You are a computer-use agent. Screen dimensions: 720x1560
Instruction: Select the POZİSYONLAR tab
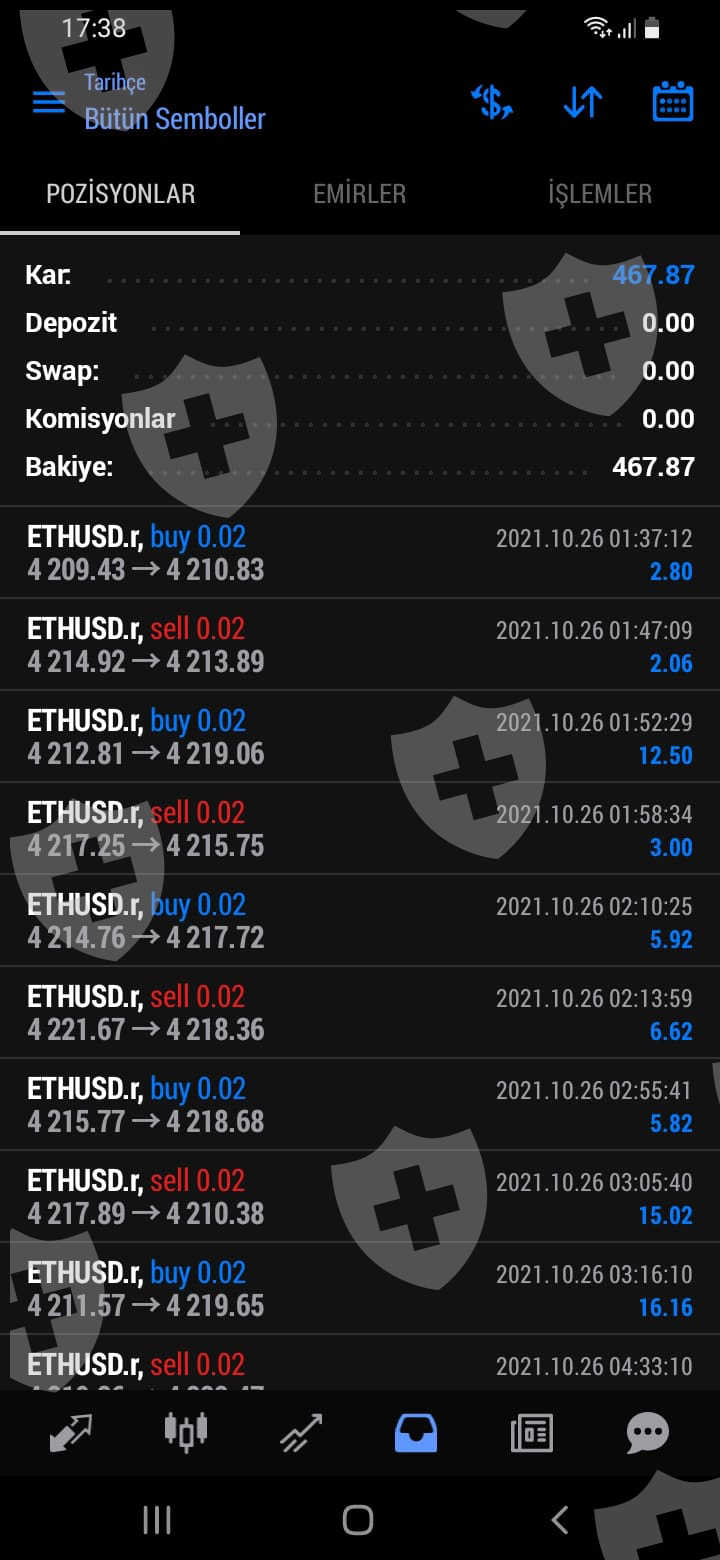[x=120, y=194]
